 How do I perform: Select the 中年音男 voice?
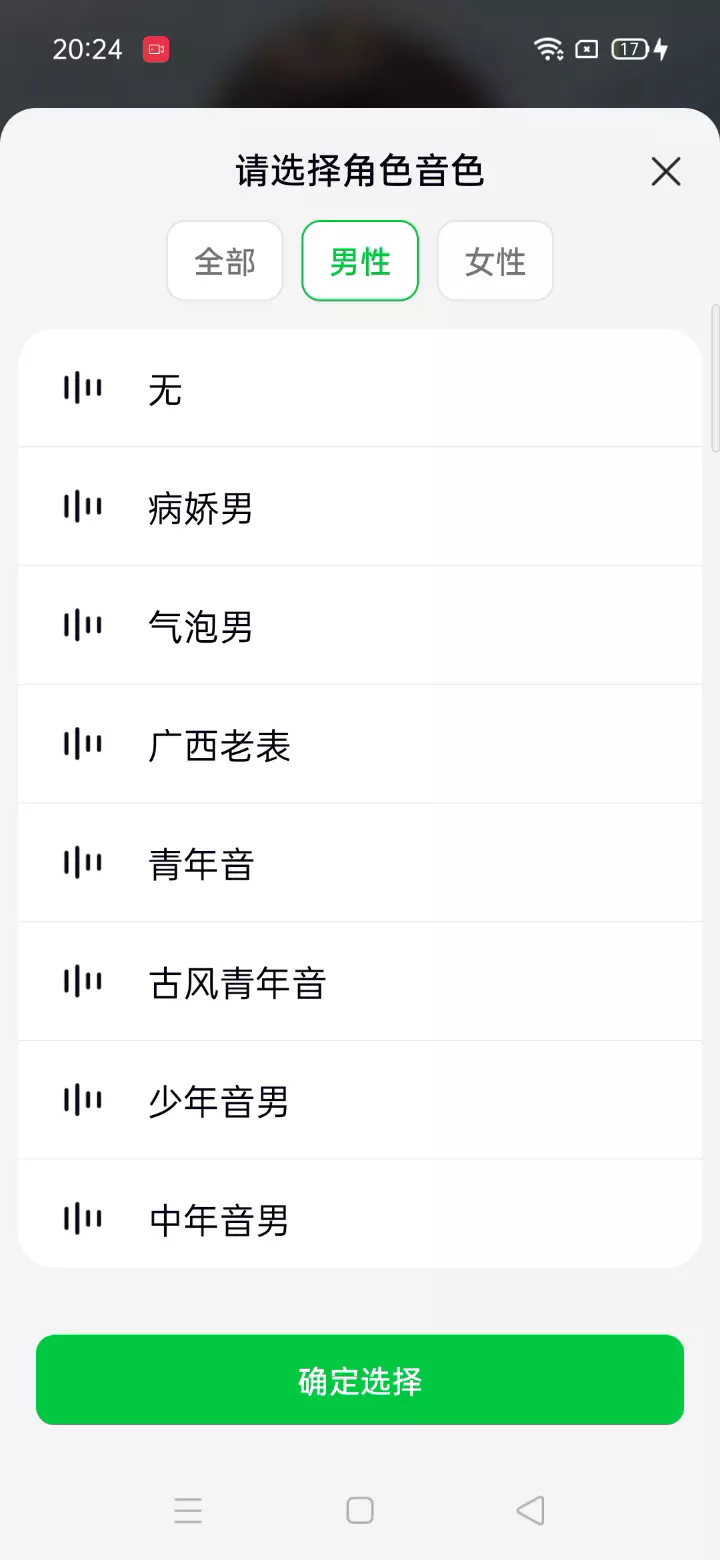[360, 1215]
